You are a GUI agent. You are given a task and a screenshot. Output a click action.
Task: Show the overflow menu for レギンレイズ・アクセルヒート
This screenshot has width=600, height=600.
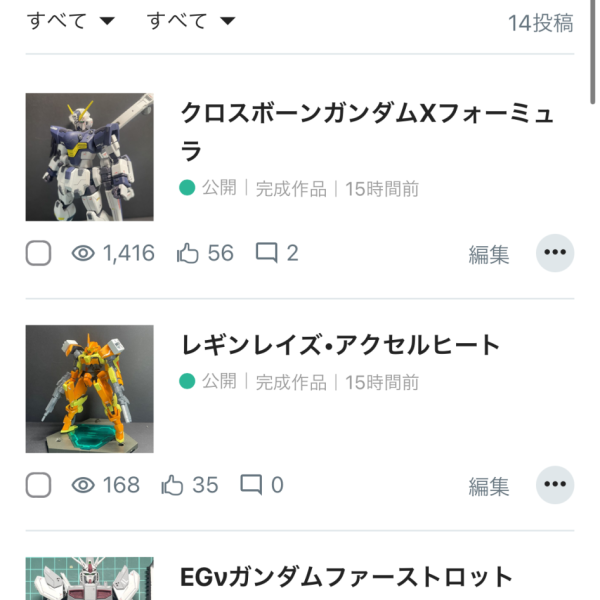click(555, 485)
